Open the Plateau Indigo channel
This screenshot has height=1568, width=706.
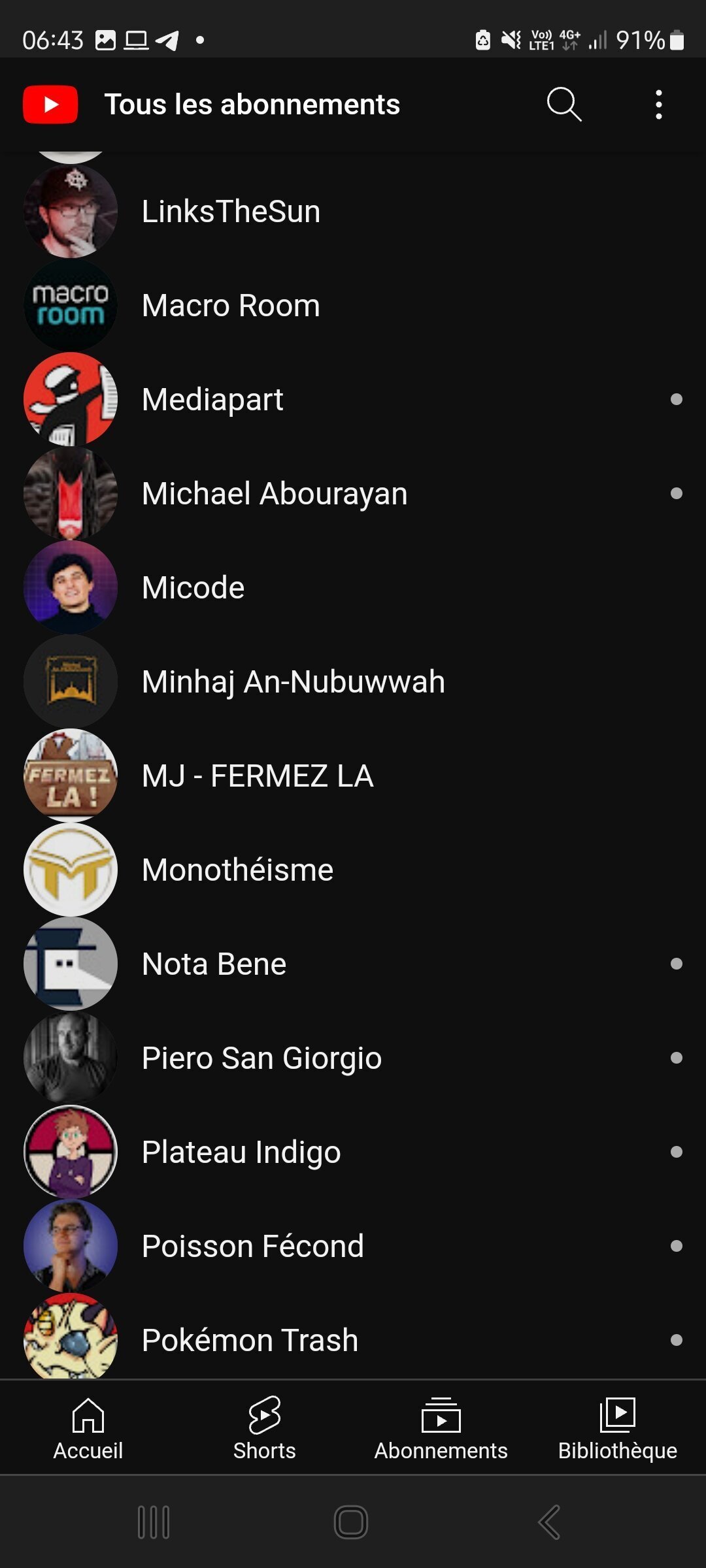[241, 1152]
